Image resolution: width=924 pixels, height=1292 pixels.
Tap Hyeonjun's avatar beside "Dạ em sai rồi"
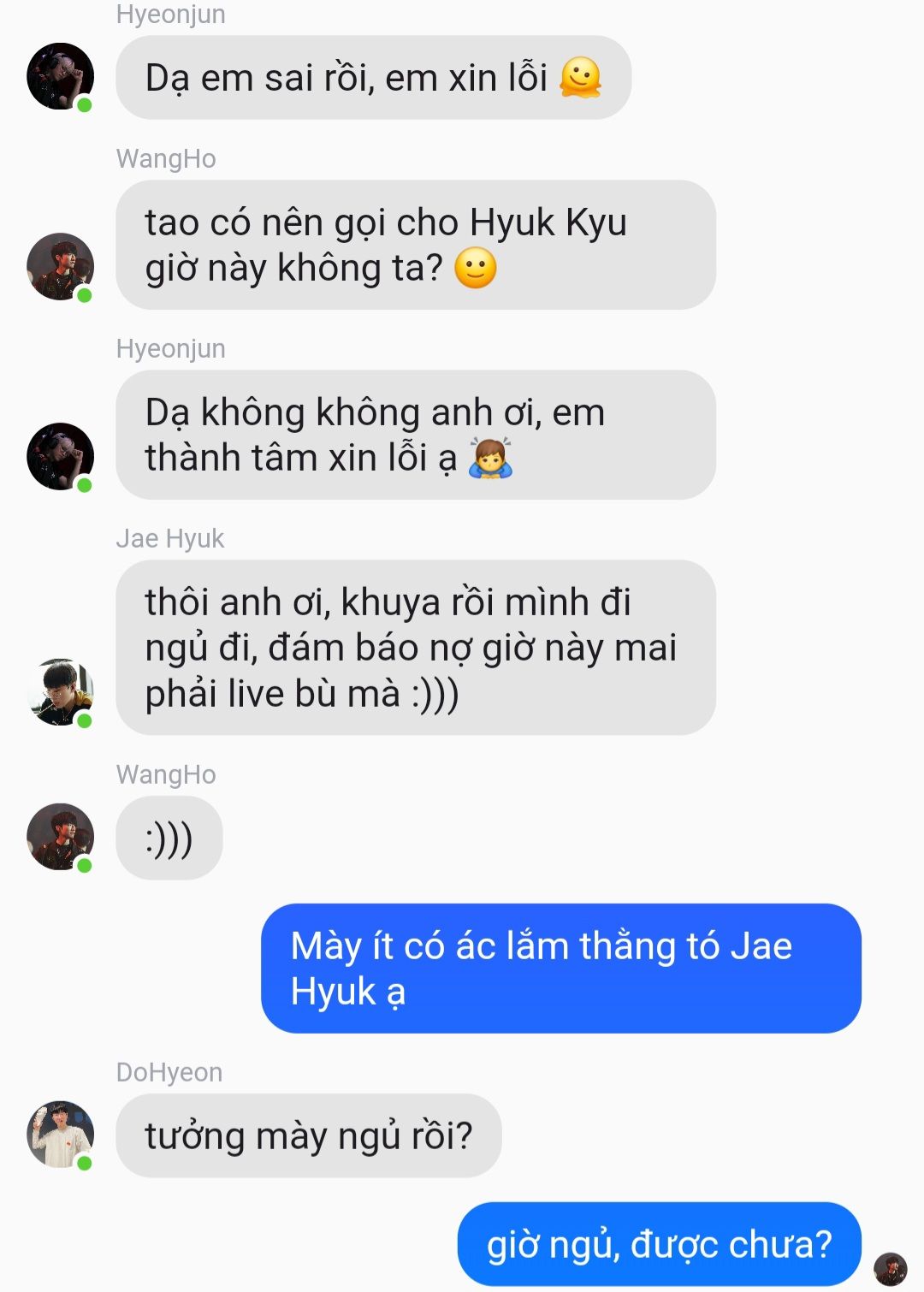click(60, 76)
